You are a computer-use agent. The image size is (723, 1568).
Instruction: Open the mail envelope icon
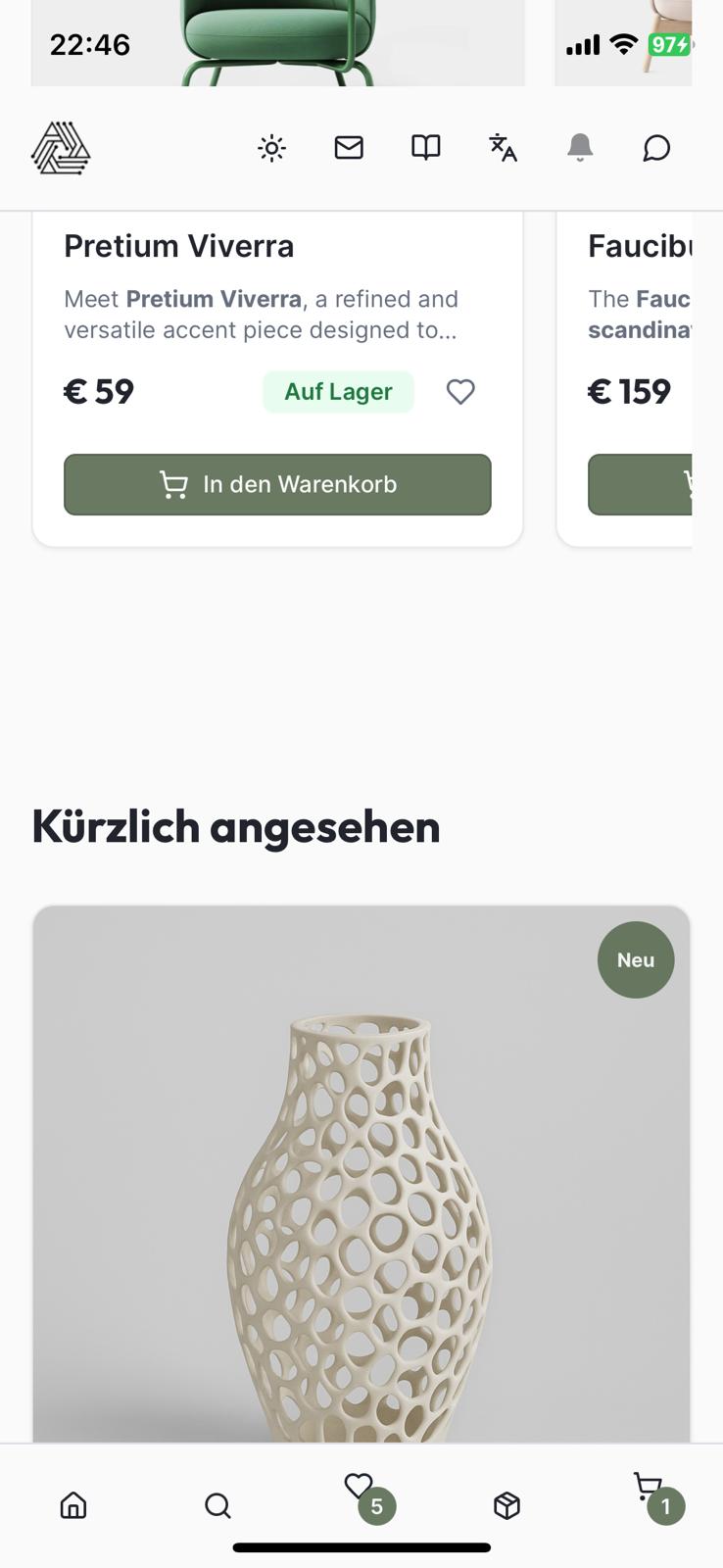(x=349, y=148)
